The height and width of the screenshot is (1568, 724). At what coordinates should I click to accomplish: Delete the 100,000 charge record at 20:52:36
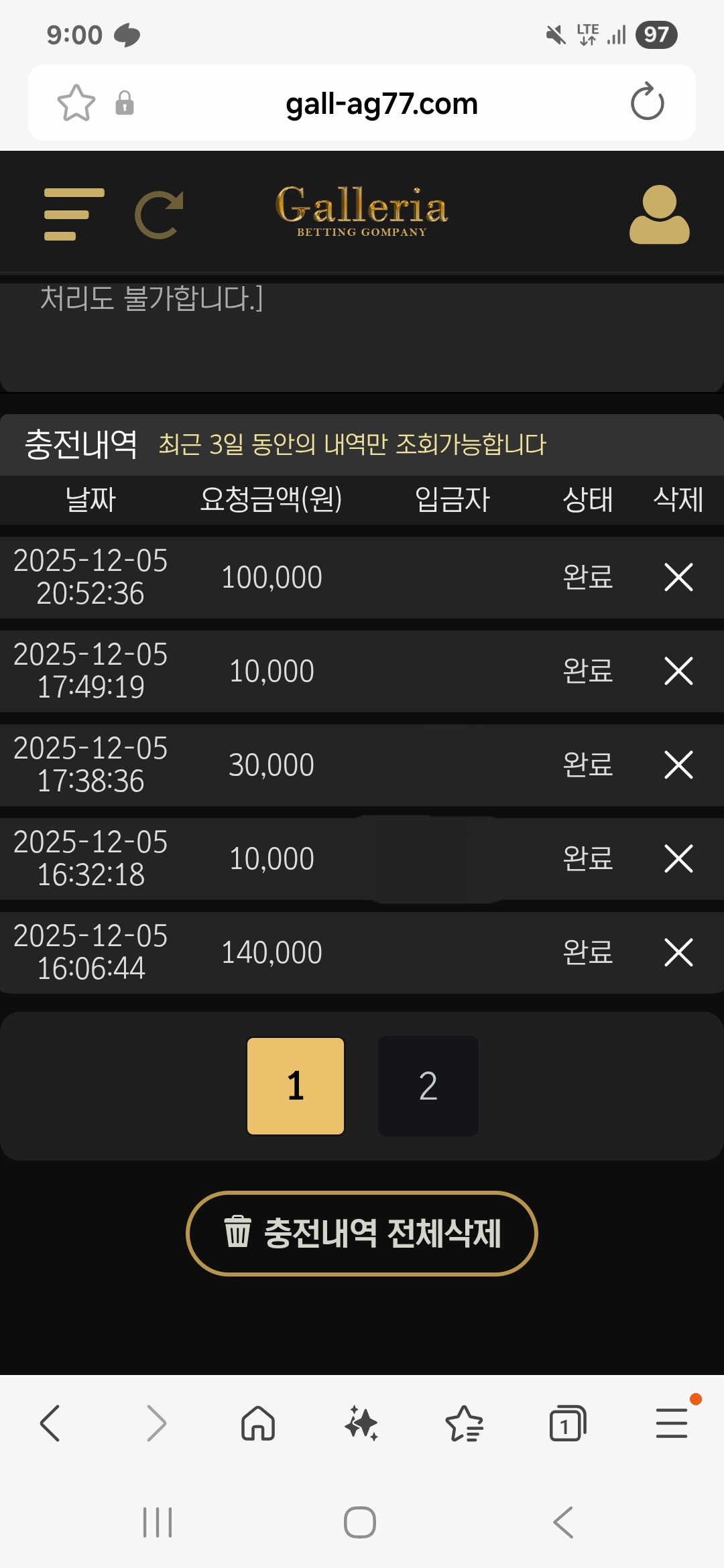pos(678,577)
